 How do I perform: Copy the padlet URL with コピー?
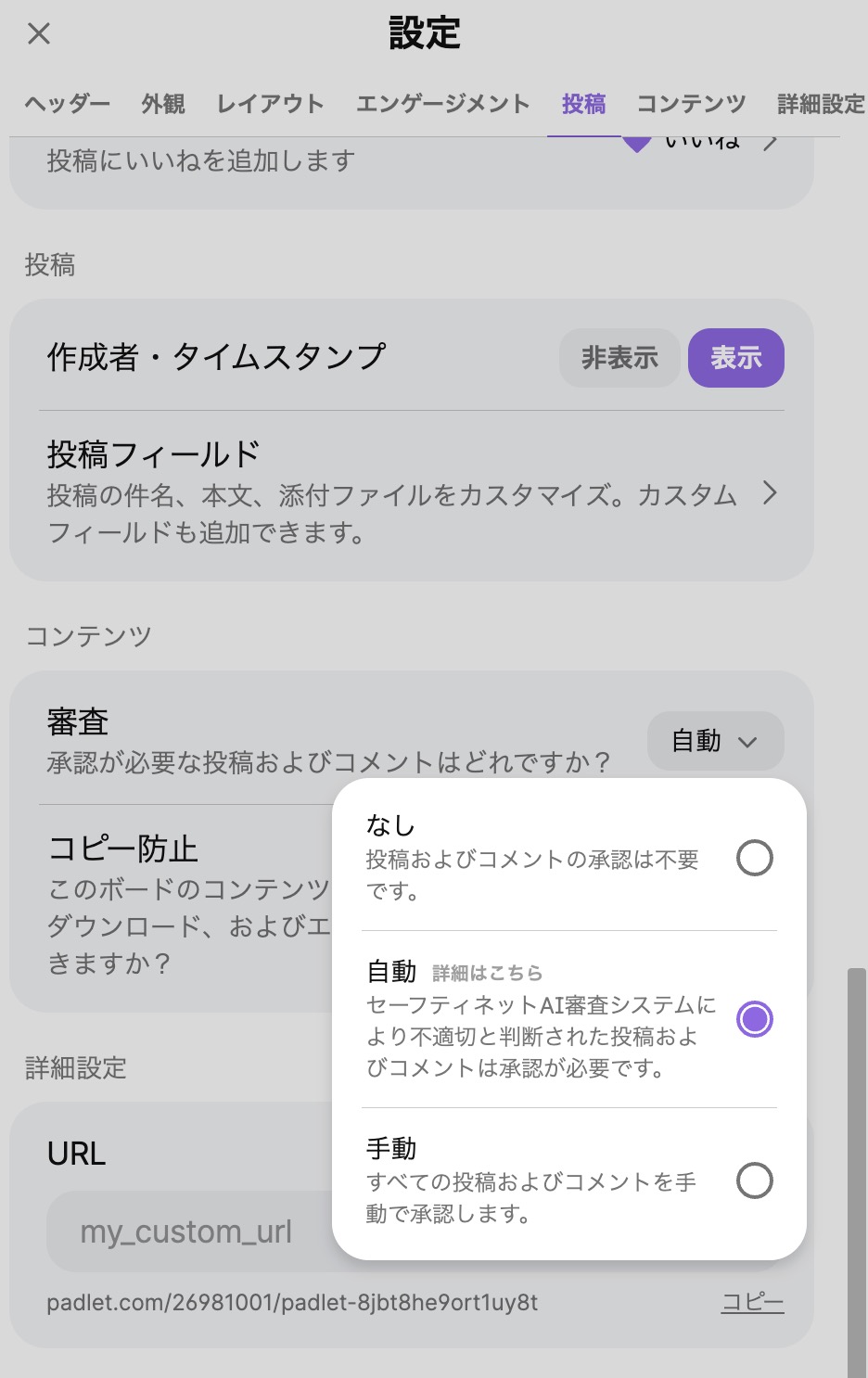click(x=752, y=1303)
